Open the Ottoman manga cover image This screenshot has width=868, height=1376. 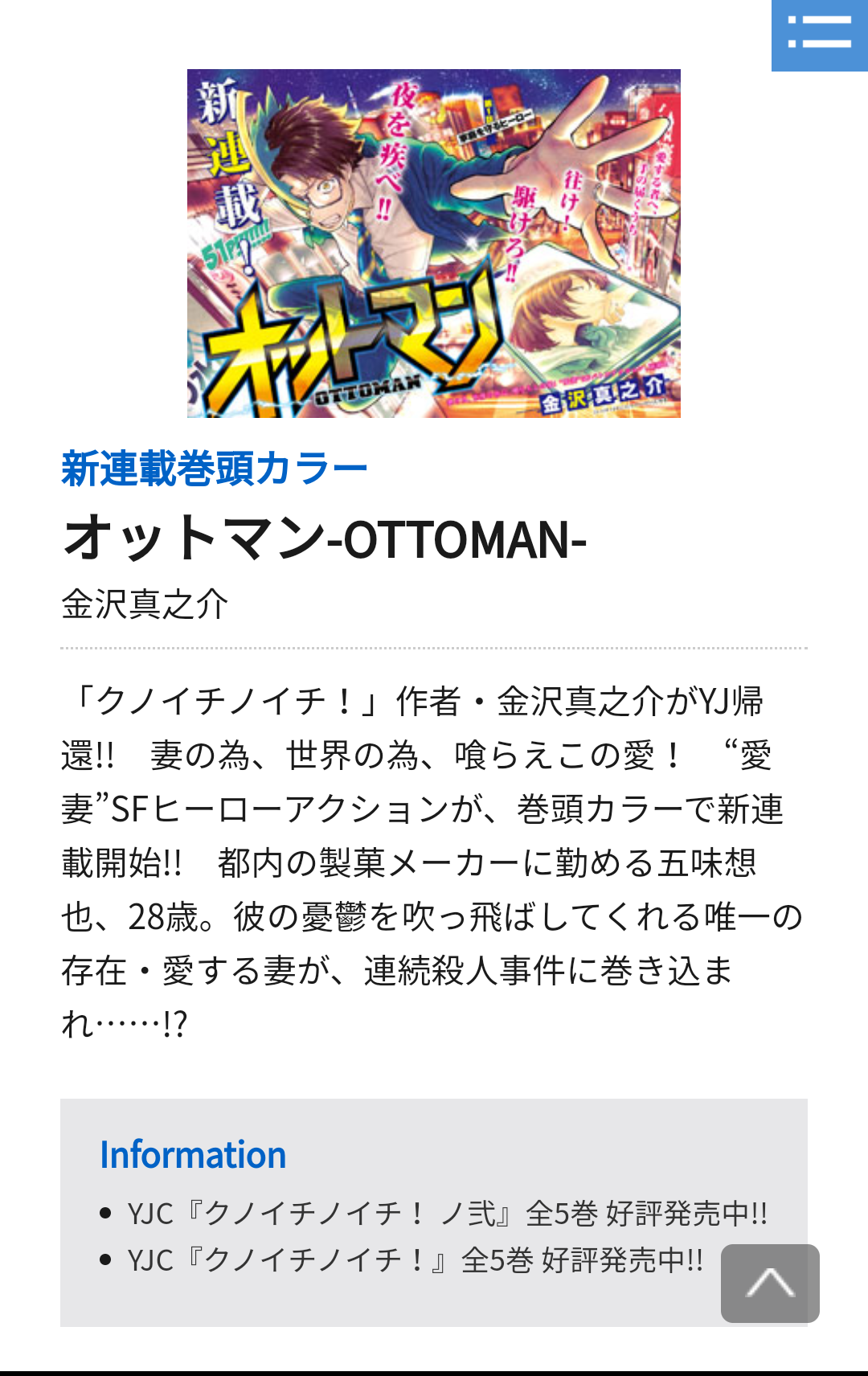[434, 243]
